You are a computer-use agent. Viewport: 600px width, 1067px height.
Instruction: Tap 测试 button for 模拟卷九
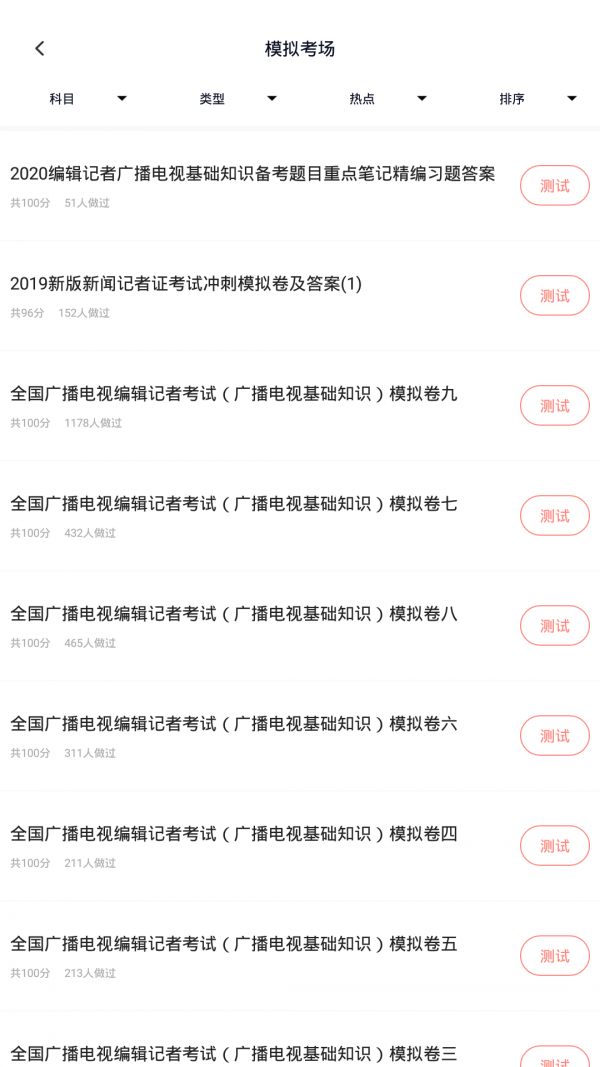coord(554,406)
